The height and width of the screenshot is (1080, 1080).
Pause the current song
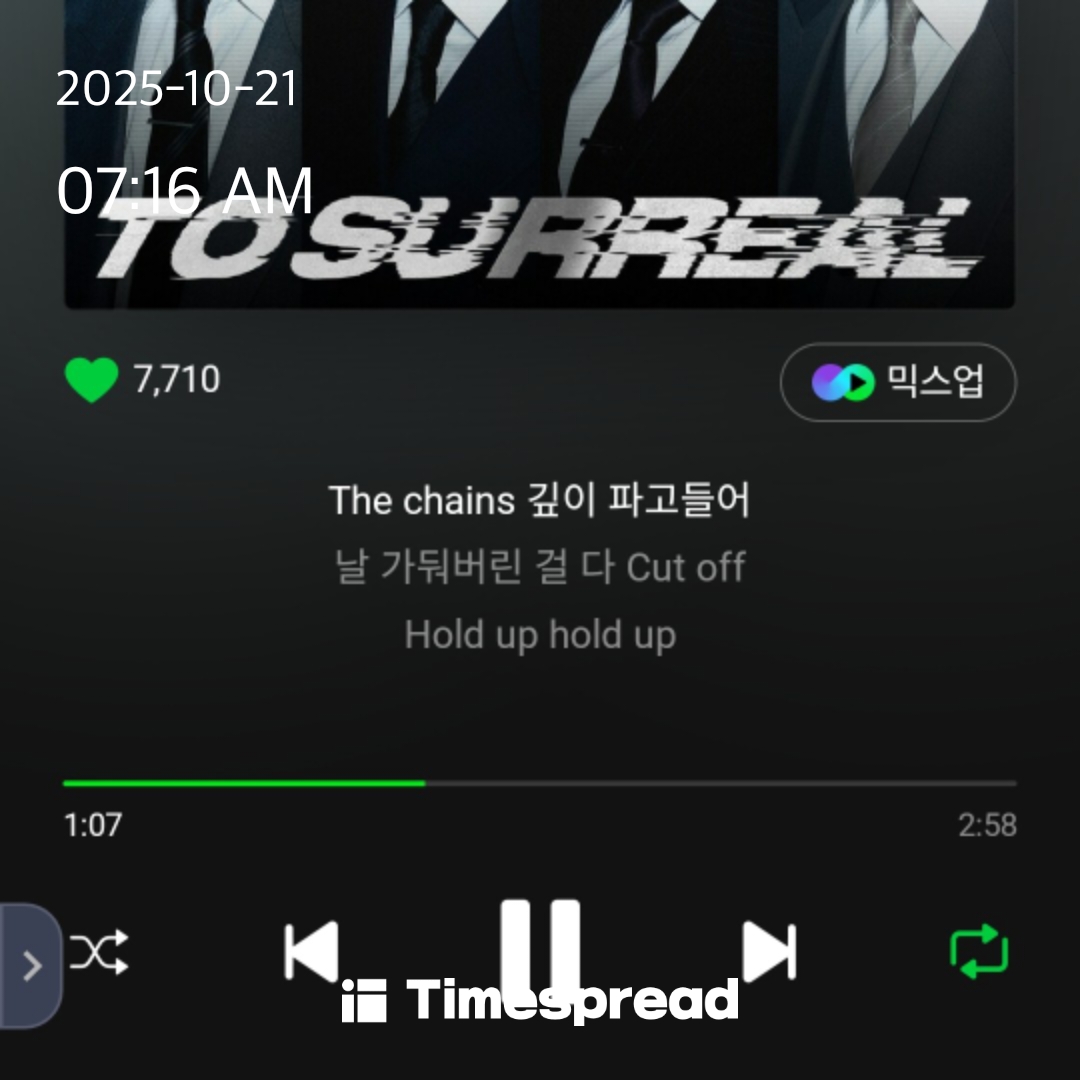[x=540, y=945]
